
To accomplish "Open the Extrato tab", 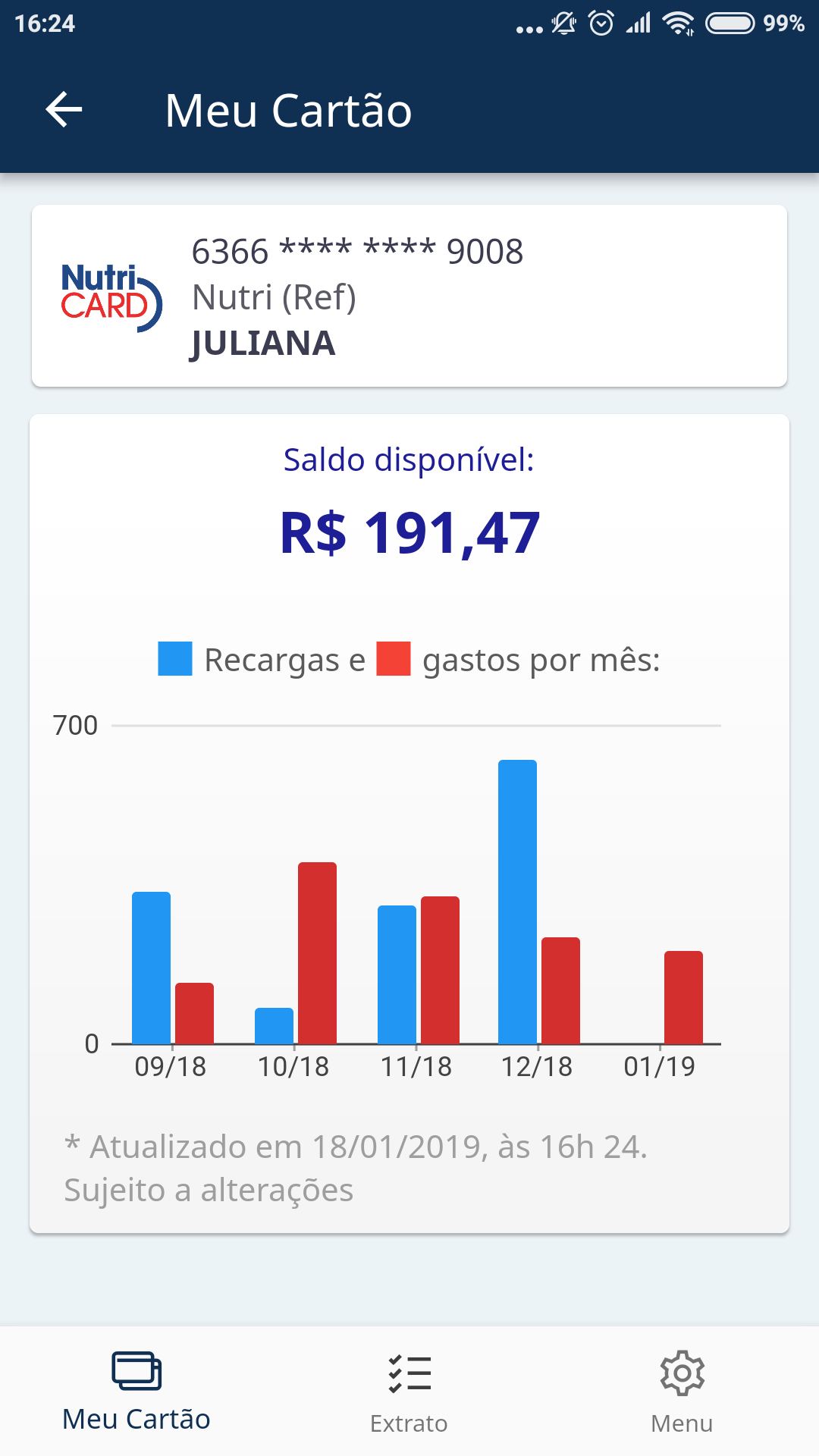I will (x=409, y=1392).
